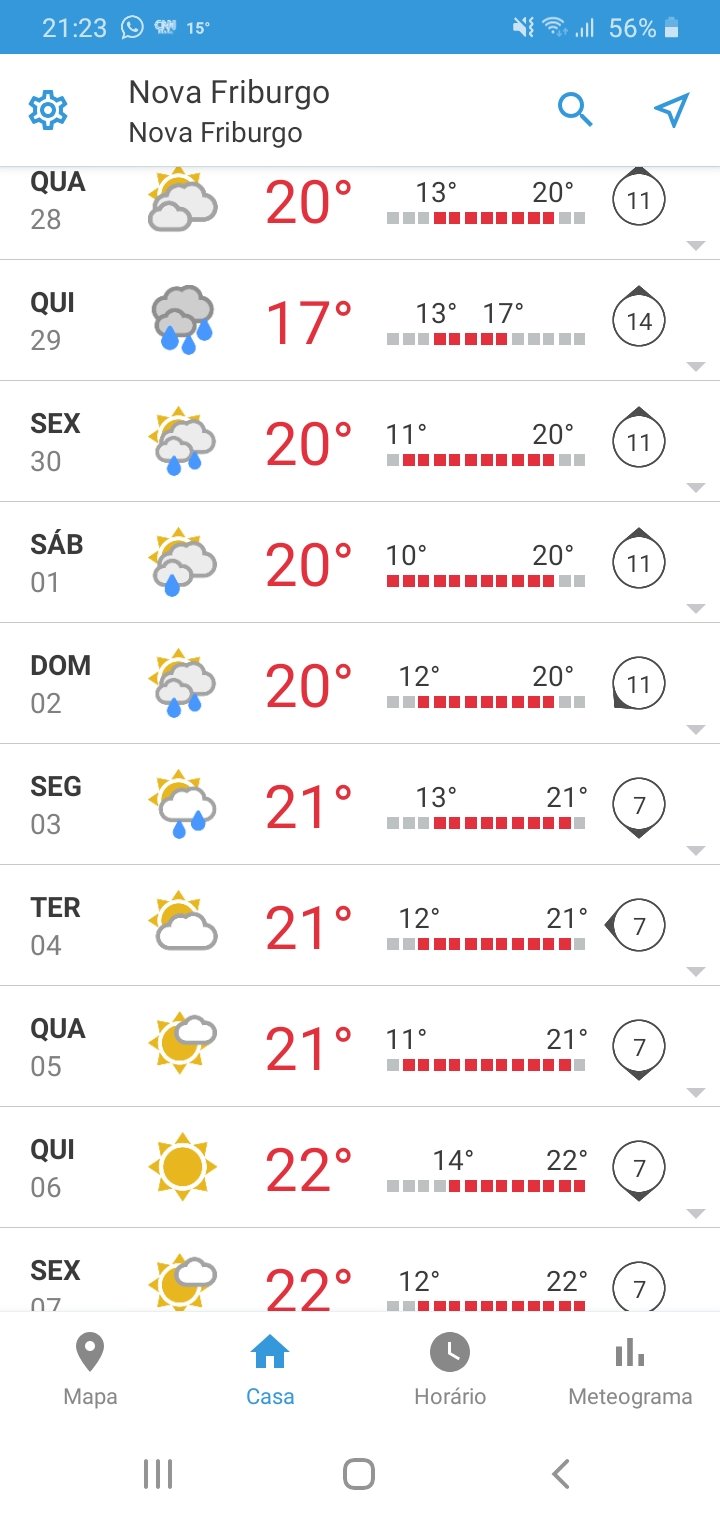This screenshot has height=1520, width=720.
Task: Show details for SÁB 01
Action: 360,563
